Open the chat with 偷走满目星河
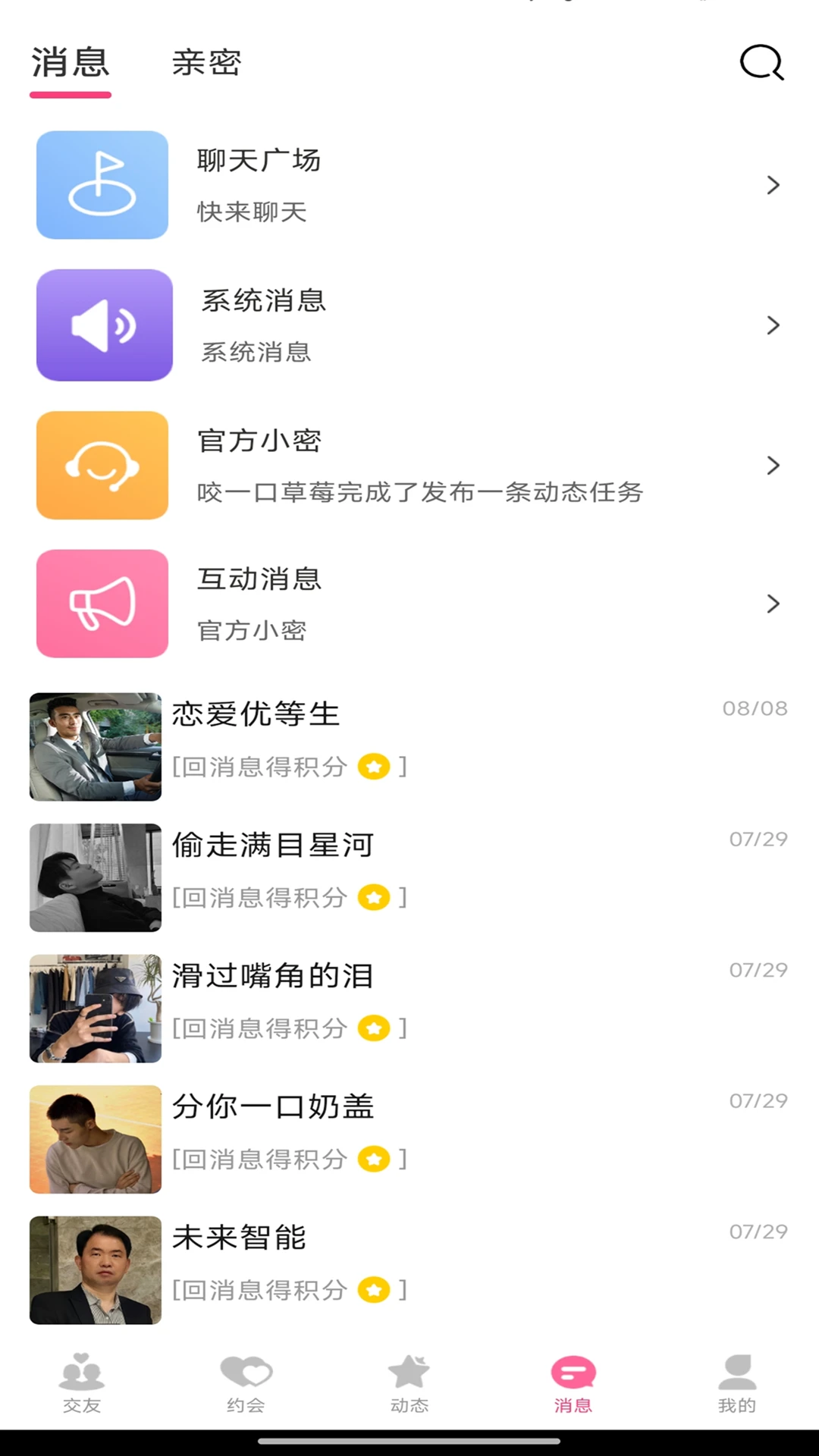 click(409, 877)
